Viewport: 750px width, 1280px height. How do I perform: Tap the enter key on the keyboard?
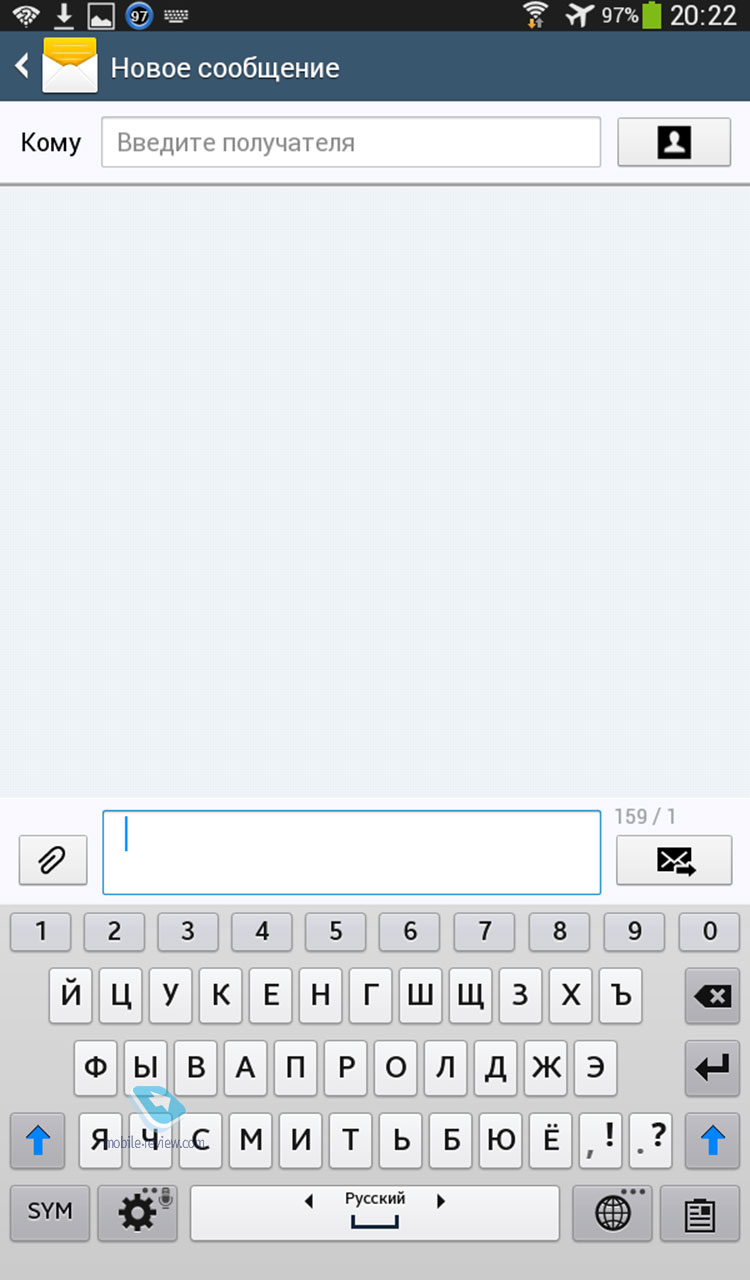(x=712, y=1068)
